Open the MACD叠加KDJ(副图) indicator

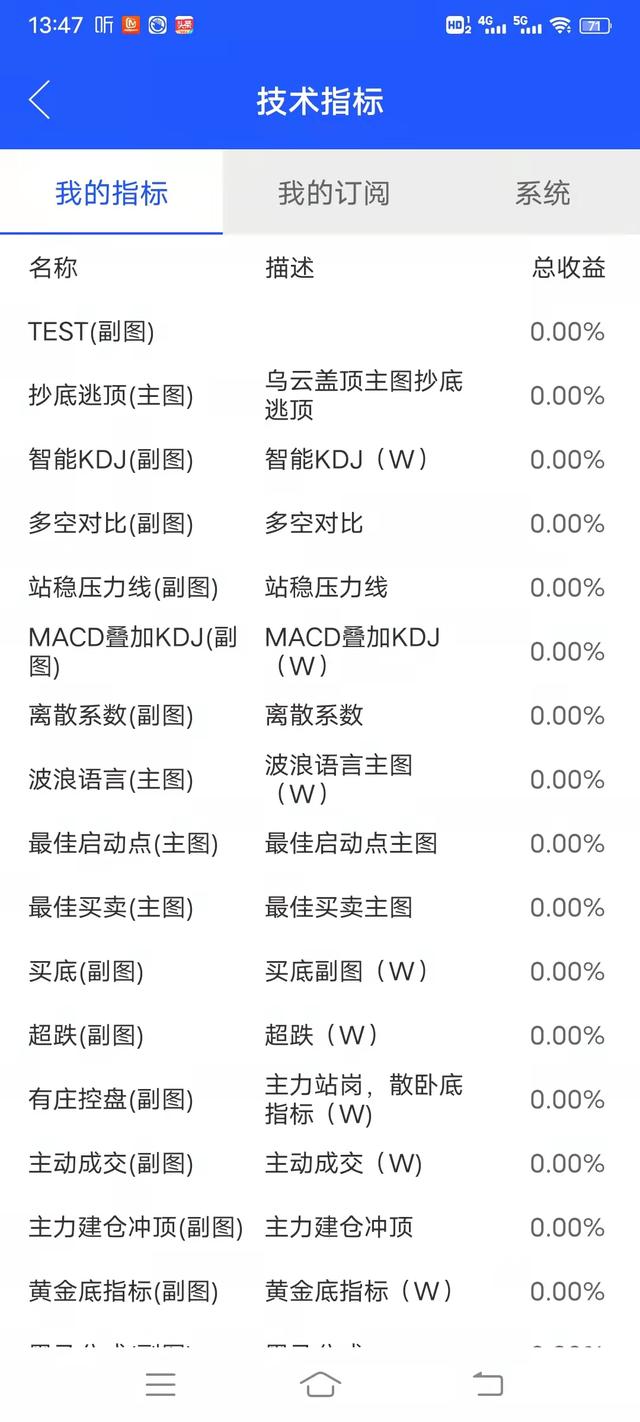click(320, 652)
